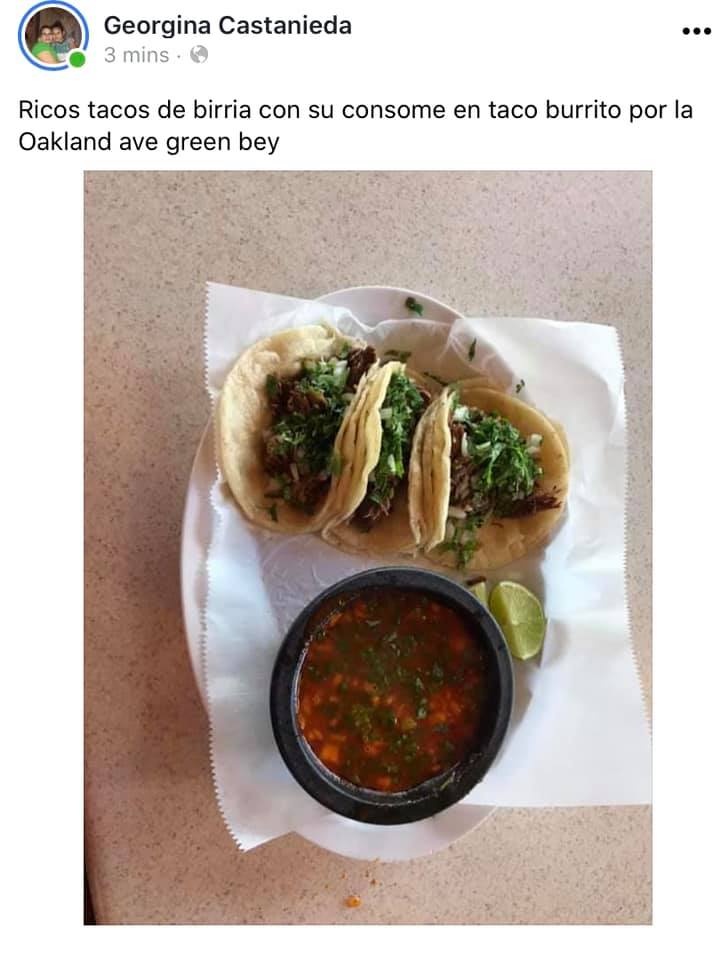Open the tacos de birria photo
The width and height of the screenshot is (720, 960).
pyautogui.click(x=367, y=547)
